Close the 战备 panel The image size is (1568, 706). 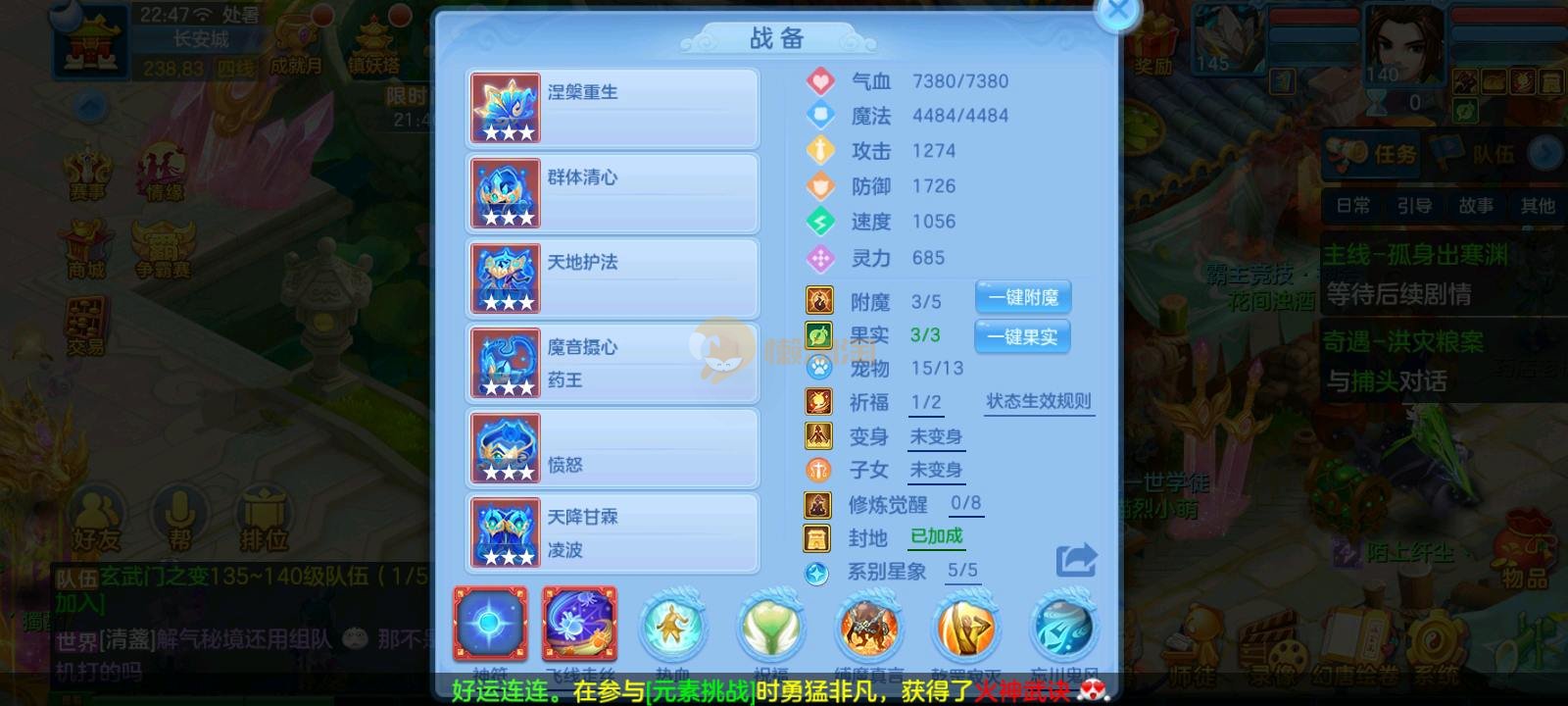pyautogui.click(x=1116, y=13)
